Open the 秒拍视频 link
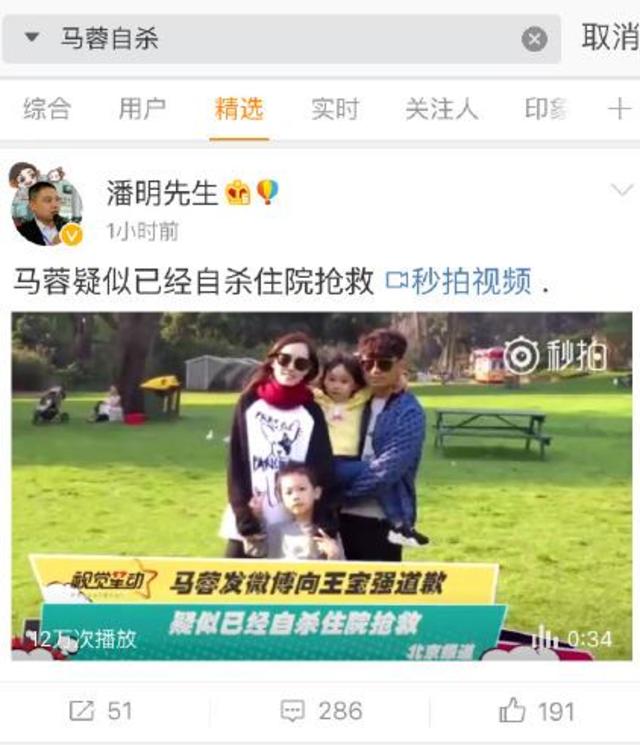Viewport: 640px width, 745px height. click(x=460, y=282)
